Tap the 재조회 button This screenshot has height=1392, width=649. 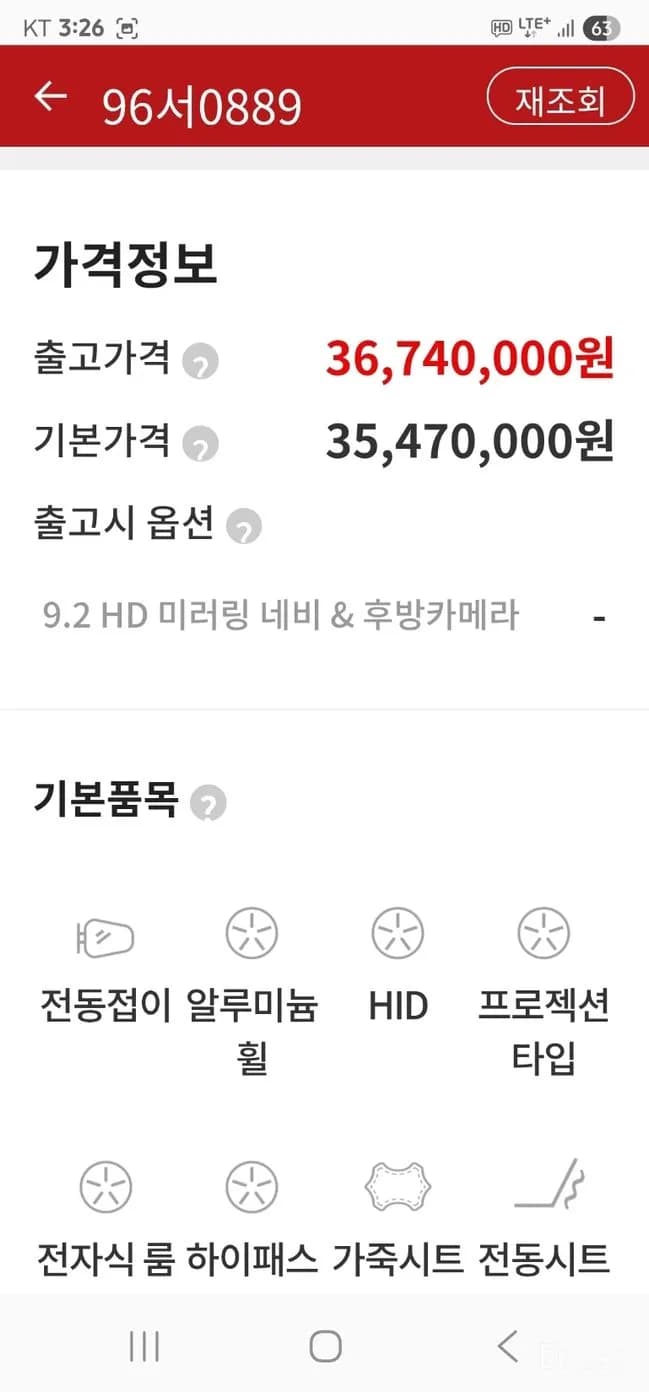click(x=560, y=99)
